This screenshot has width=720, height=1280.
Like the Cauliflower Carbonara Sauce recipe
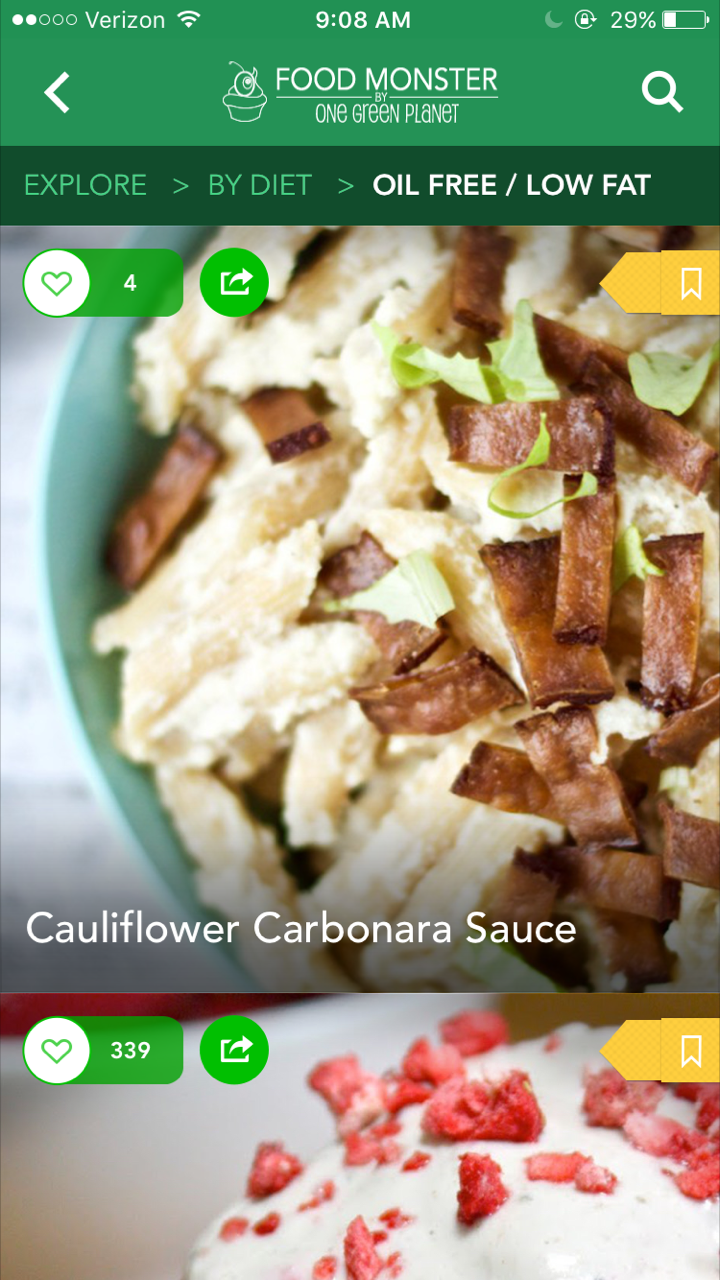pos(57,283)
